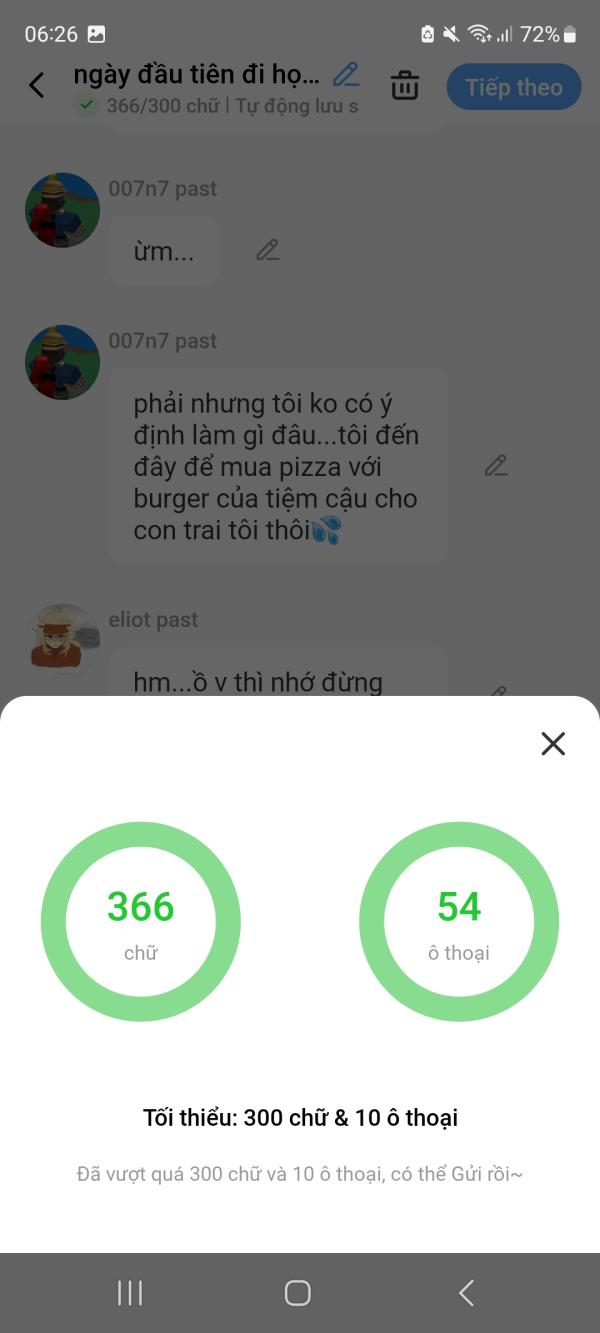Open the system recent apps view
The height and width of the screenshot is (1333, 600).
(x=130, y=1293)
